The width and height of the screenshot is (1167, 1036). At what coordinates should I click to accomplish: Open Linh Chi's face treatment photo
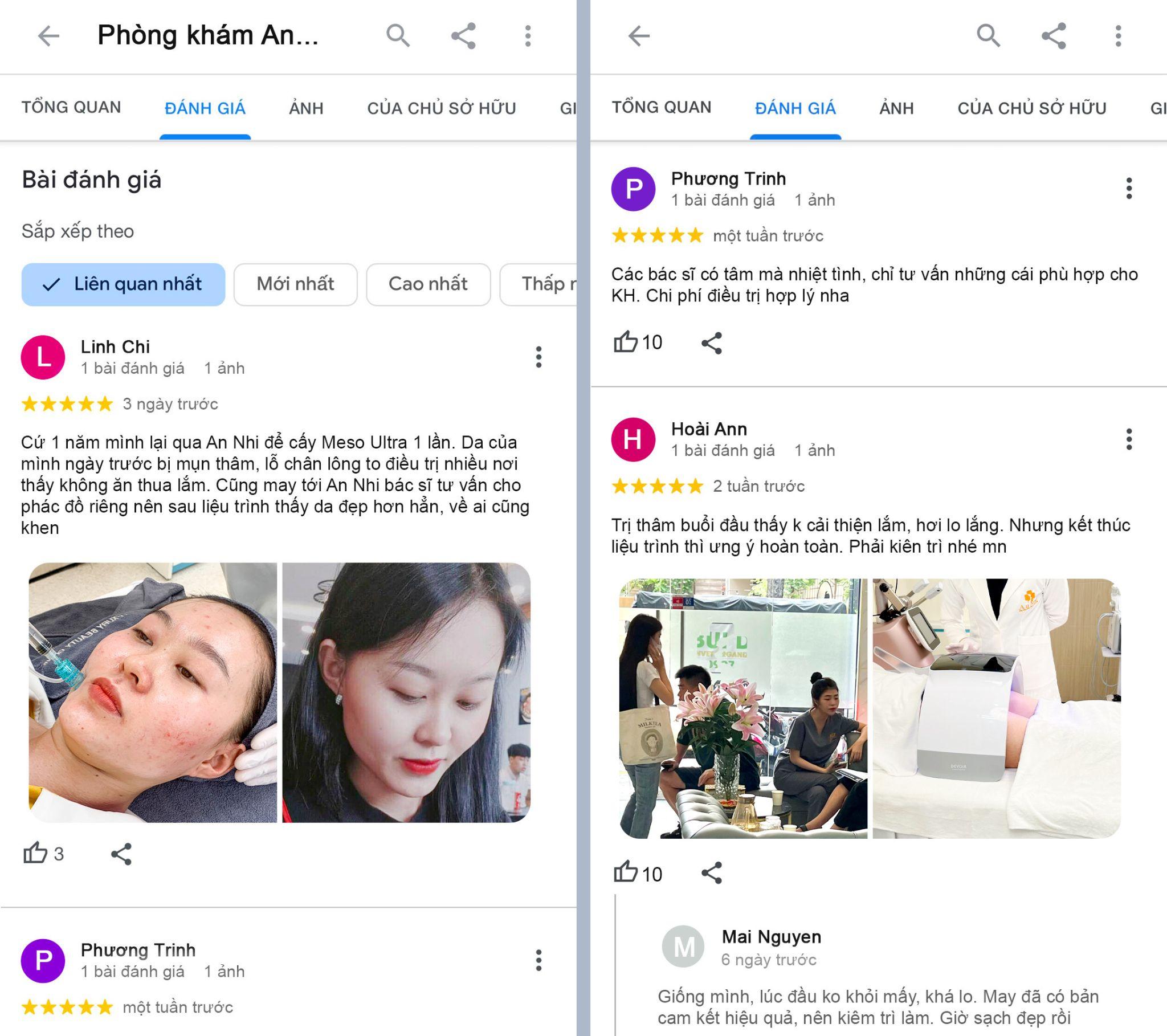(153, 692)
